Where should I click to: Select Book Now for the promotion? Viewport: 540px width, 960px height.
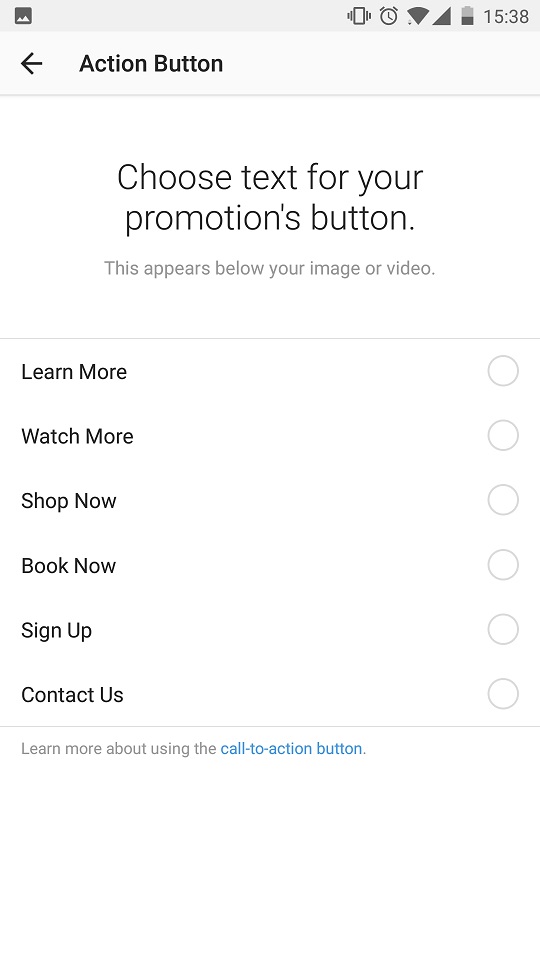click(x=270, y=565)
